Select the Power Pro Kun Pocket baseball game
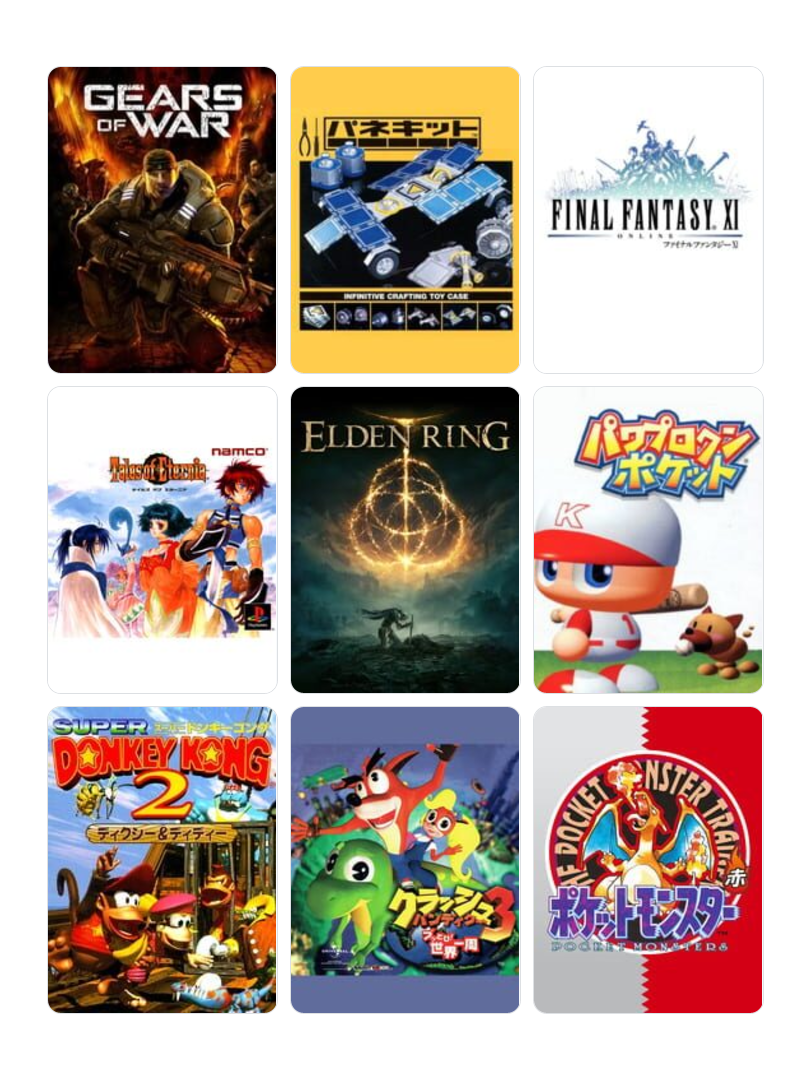Viewport: 810px width, 1080px height. click(648, 540)
